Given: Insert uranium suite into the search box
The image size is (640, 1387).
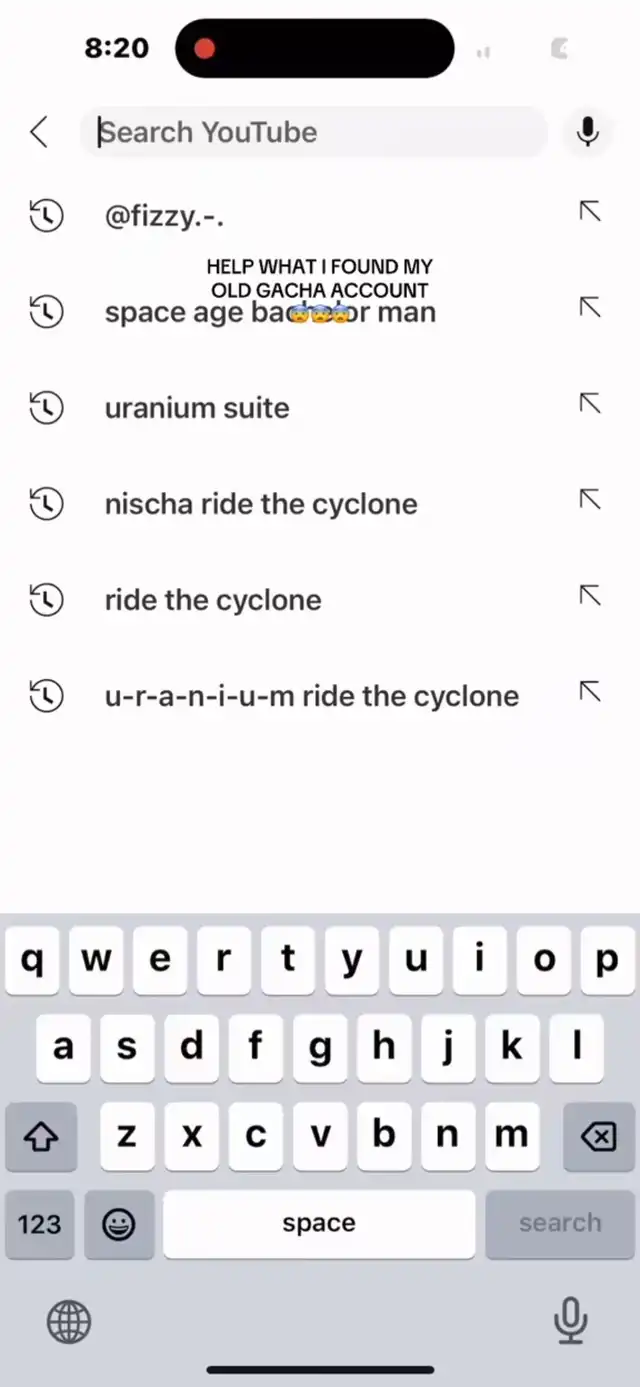Looking at the screenshot, I should coord(590,403).
